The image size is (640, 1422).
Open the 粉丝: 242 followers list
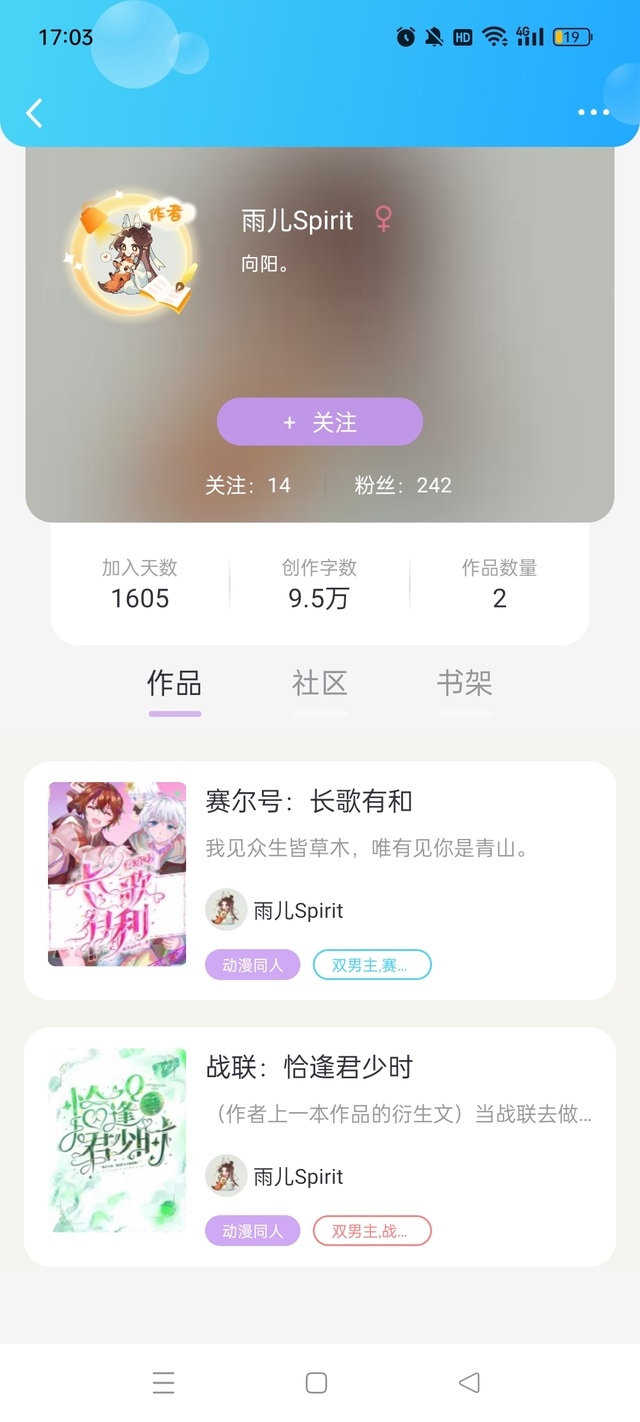click(x=403, y=485)
